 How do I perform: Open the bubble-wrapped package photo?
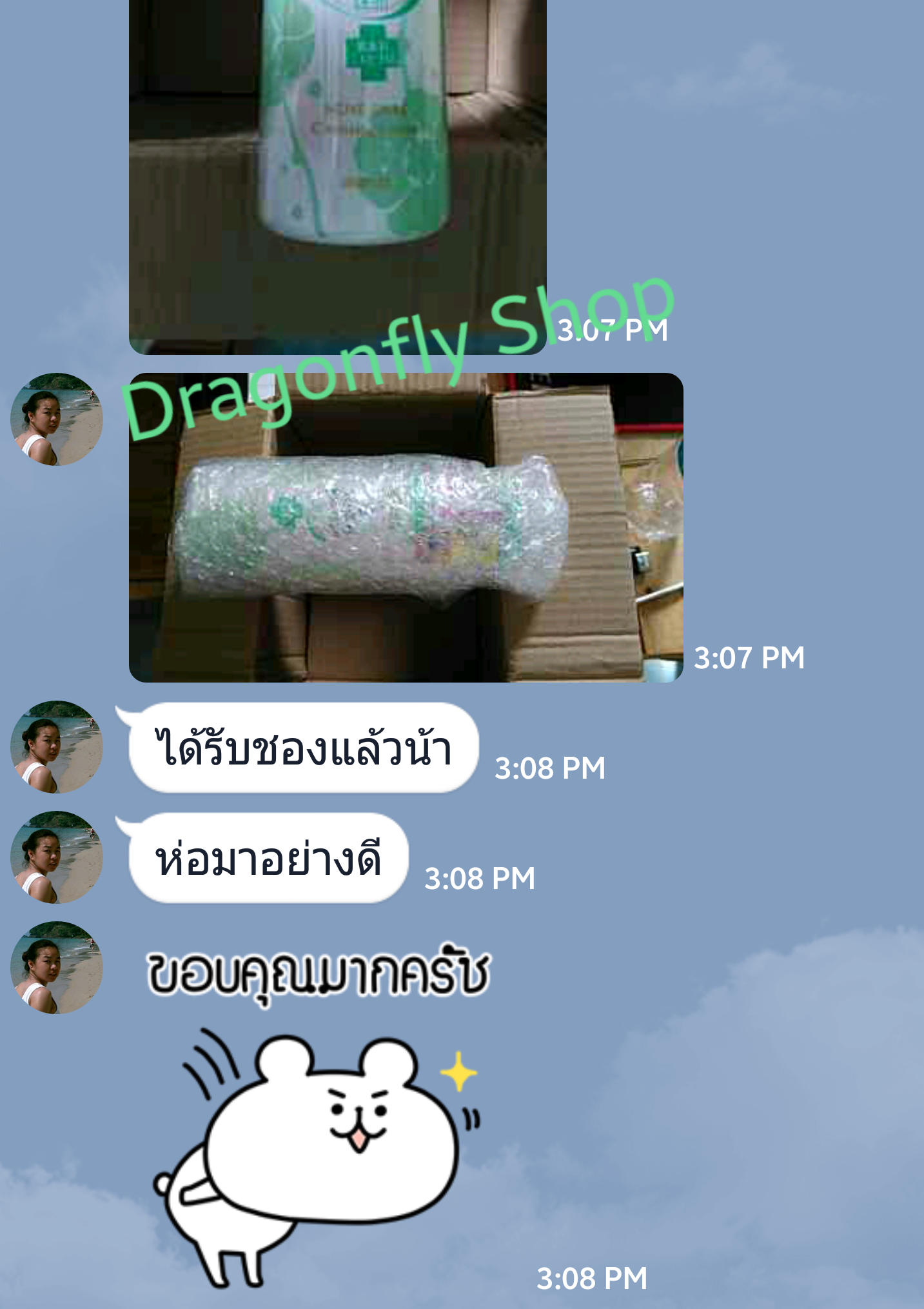pos(406,528)
